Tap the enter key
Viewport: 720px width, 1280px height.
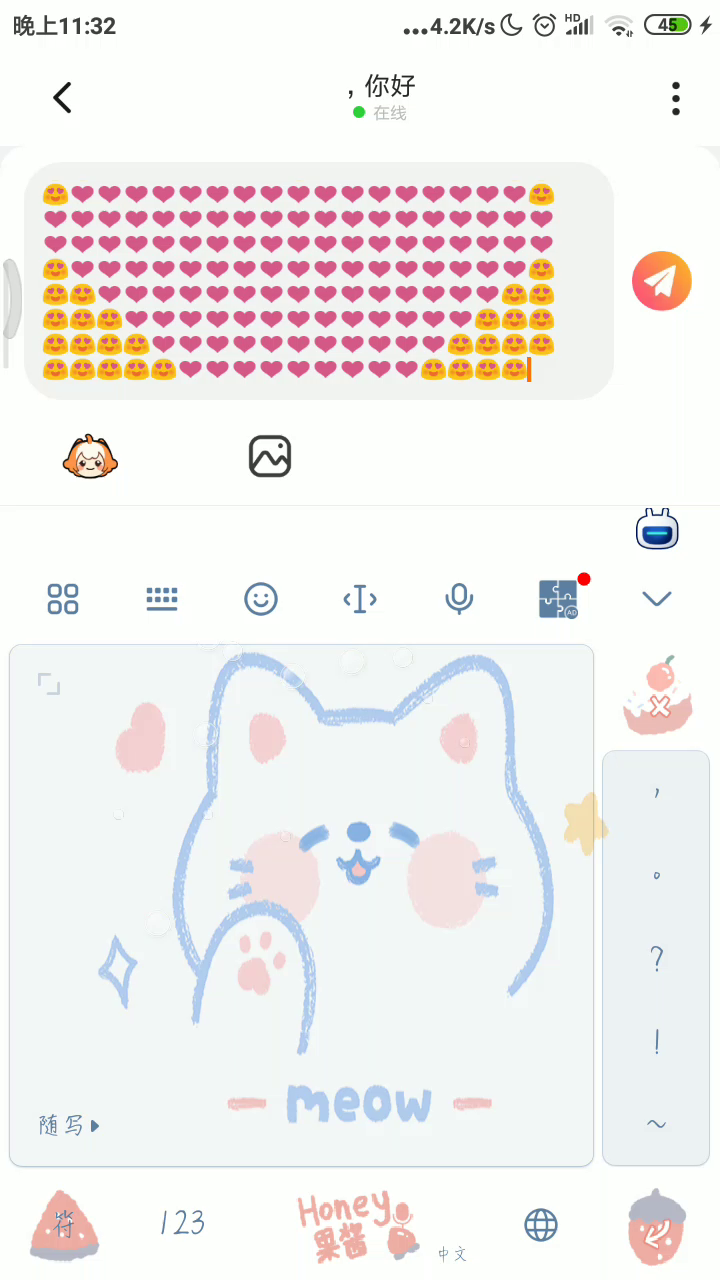click(x=657, y=1225)
